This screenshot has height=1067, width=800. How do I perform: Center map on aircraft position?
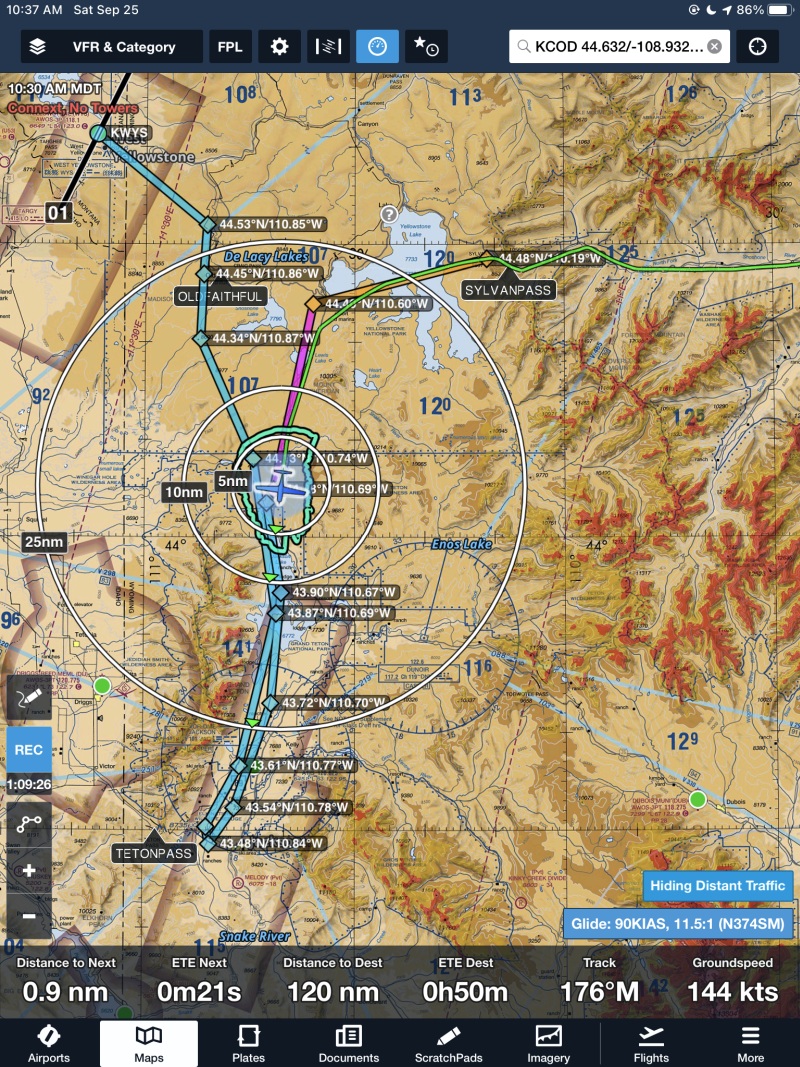pyautogui.click(x=757, y=47)
